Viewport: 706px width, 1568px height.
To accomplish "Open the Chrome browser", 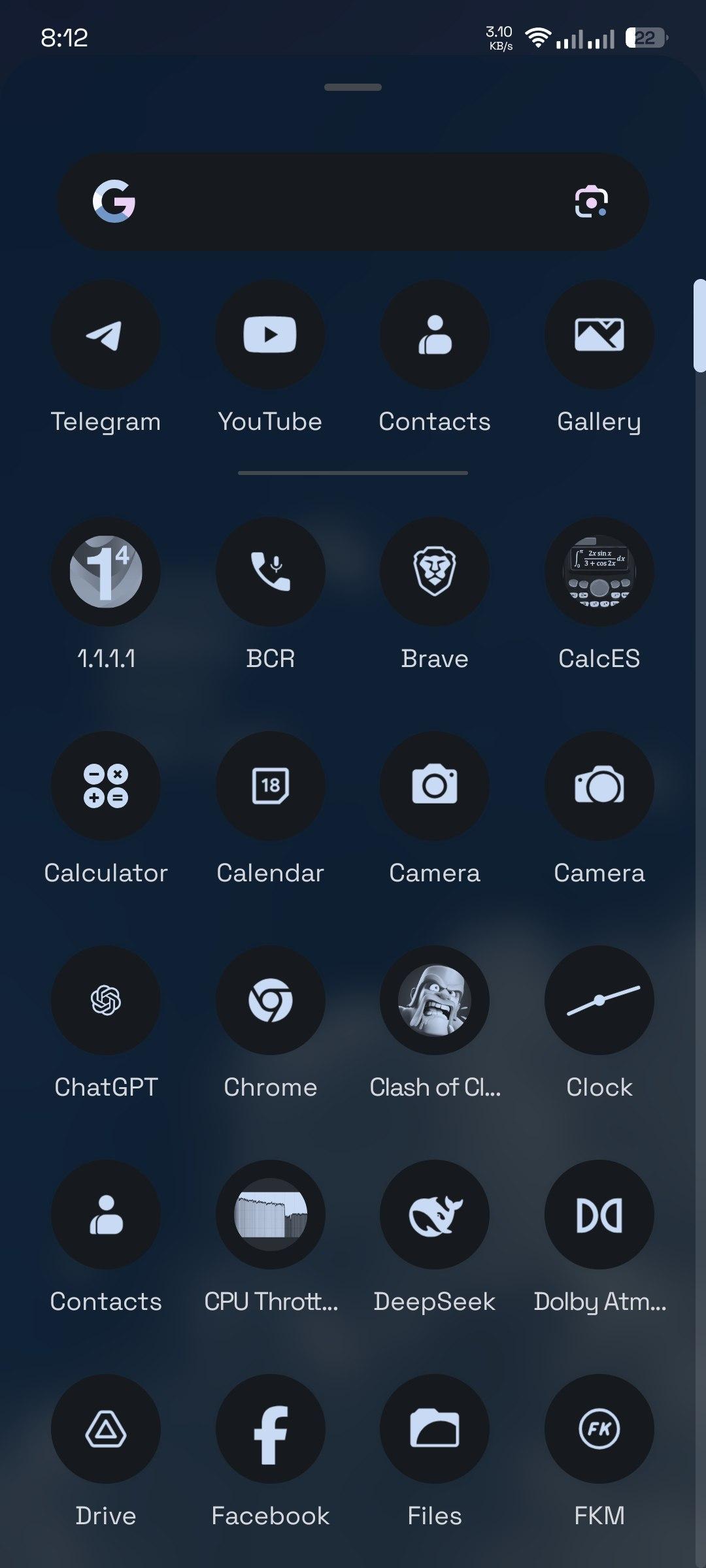I will tap(270, 1000).
